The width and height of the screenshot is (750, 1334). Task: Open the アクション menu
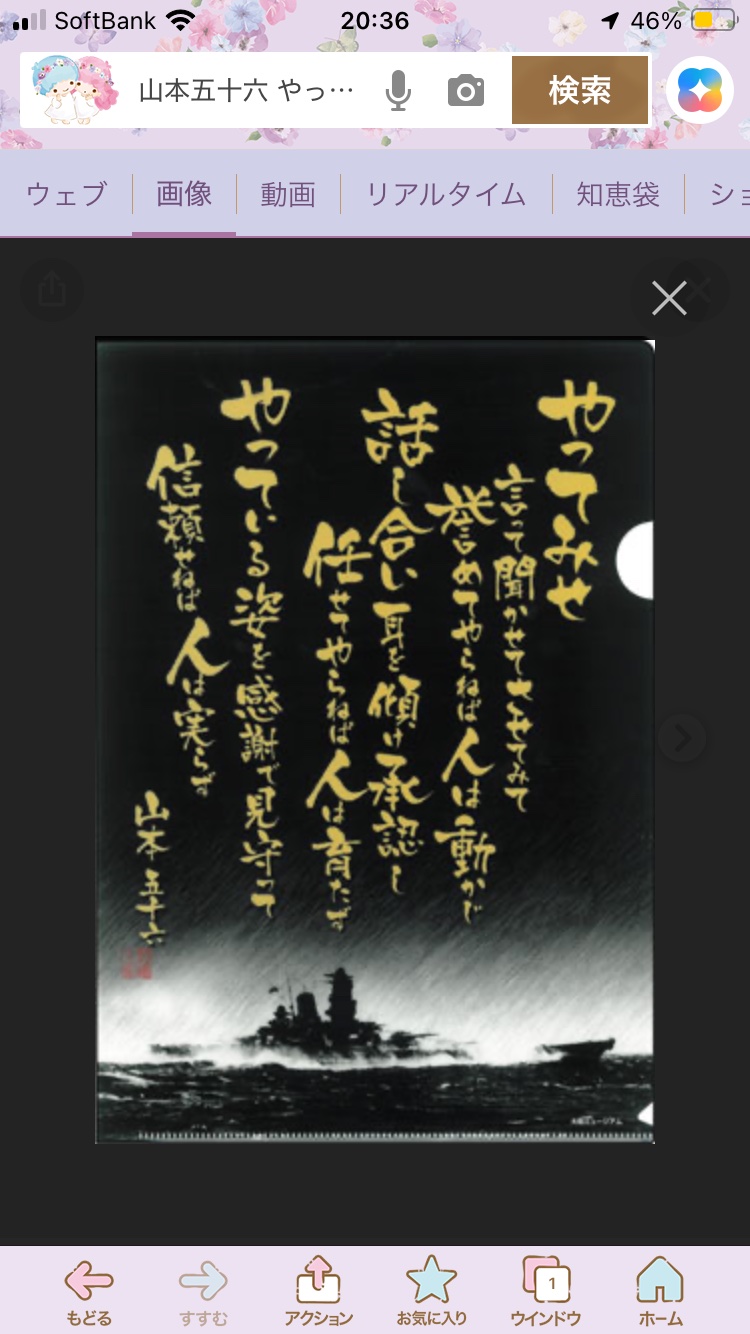click(x=319, y=1290)
